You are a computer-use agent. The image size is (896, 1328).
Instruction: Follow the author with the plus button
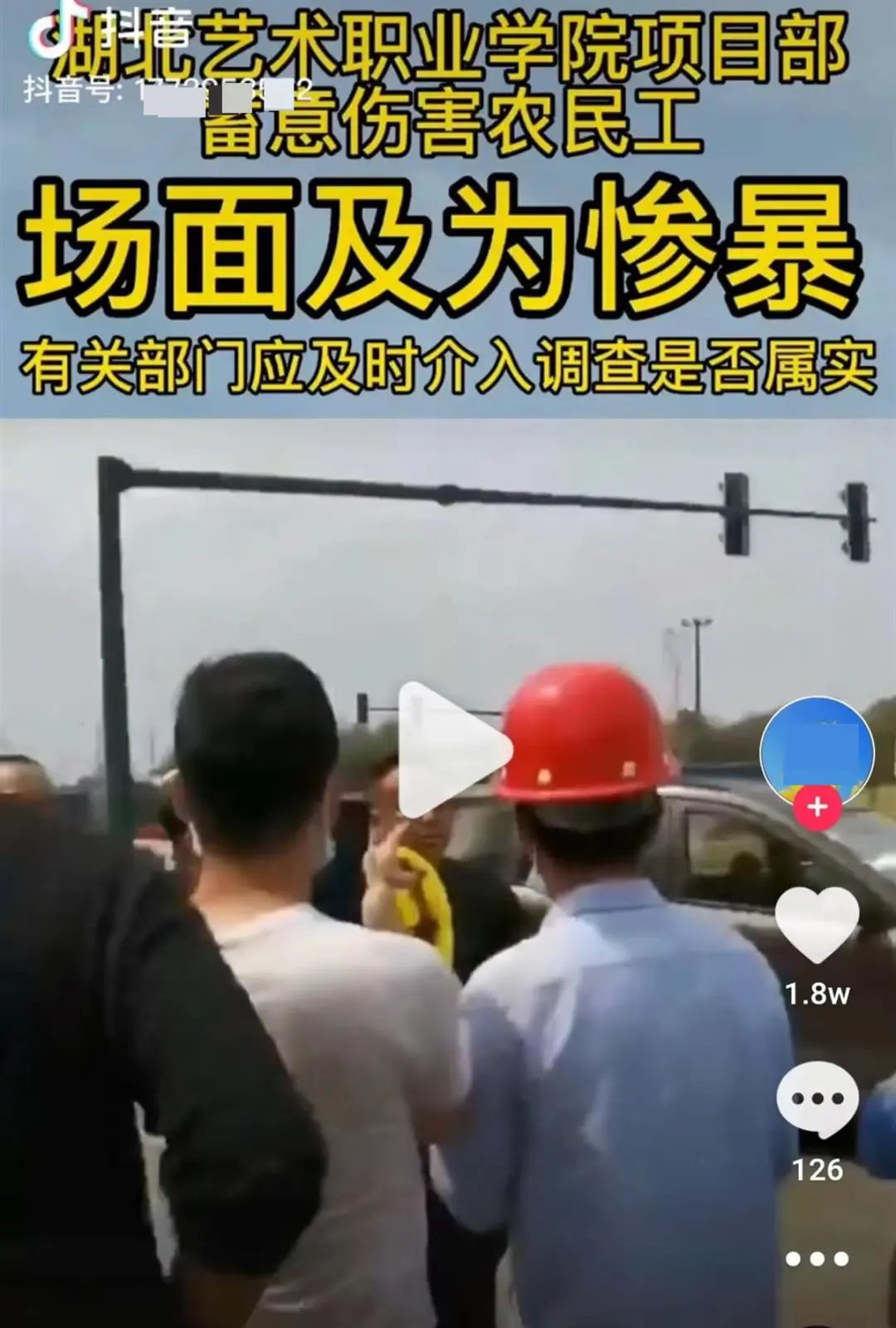click(817, 806)
